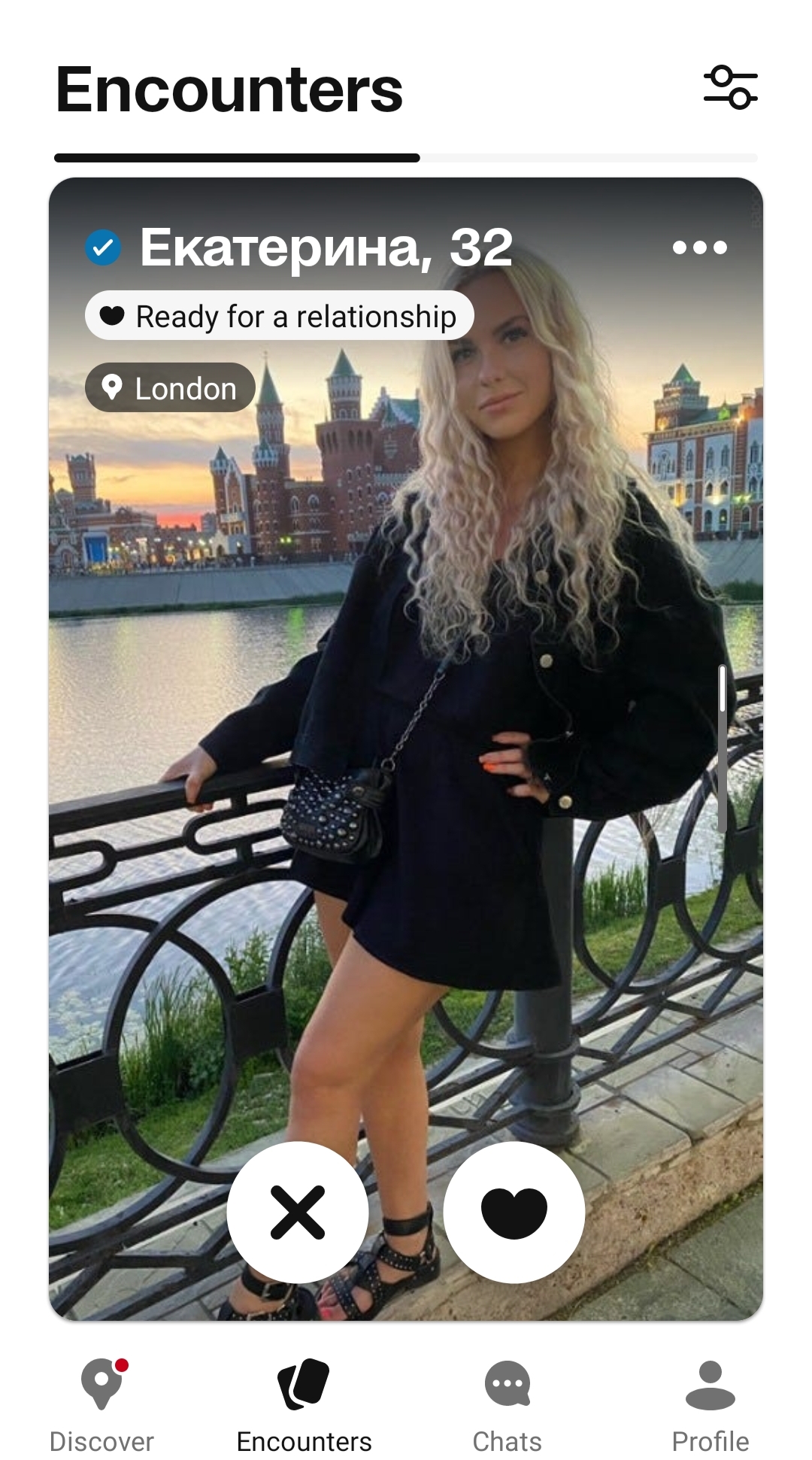Pass on this profile with the X button
Image resolution: width=812 pixels, height=1460 pixels.
(x=298, y=1212)
